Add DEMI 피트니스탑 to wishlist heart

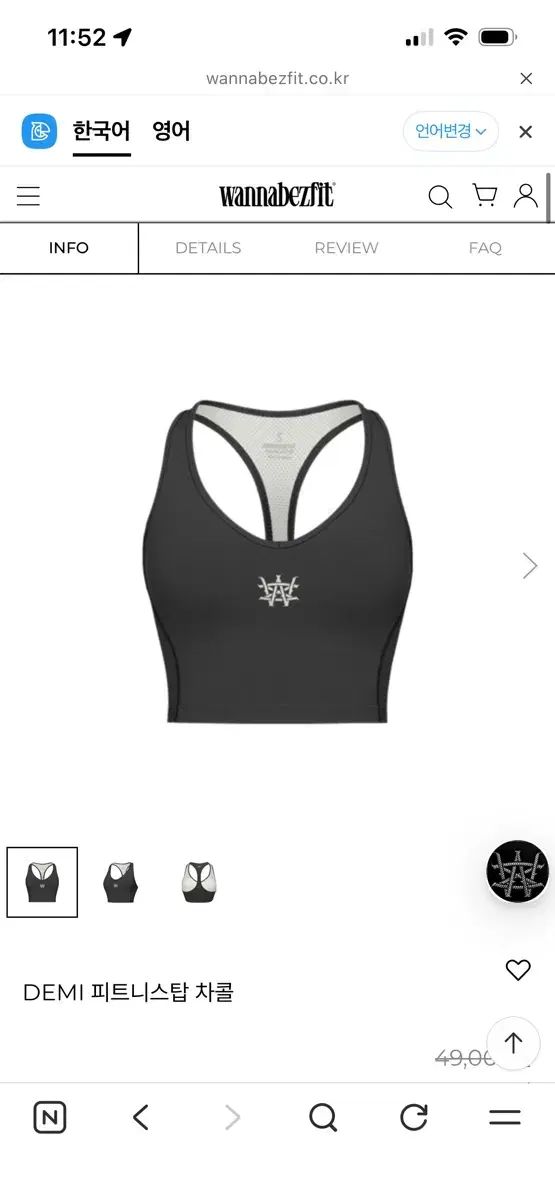517,969
